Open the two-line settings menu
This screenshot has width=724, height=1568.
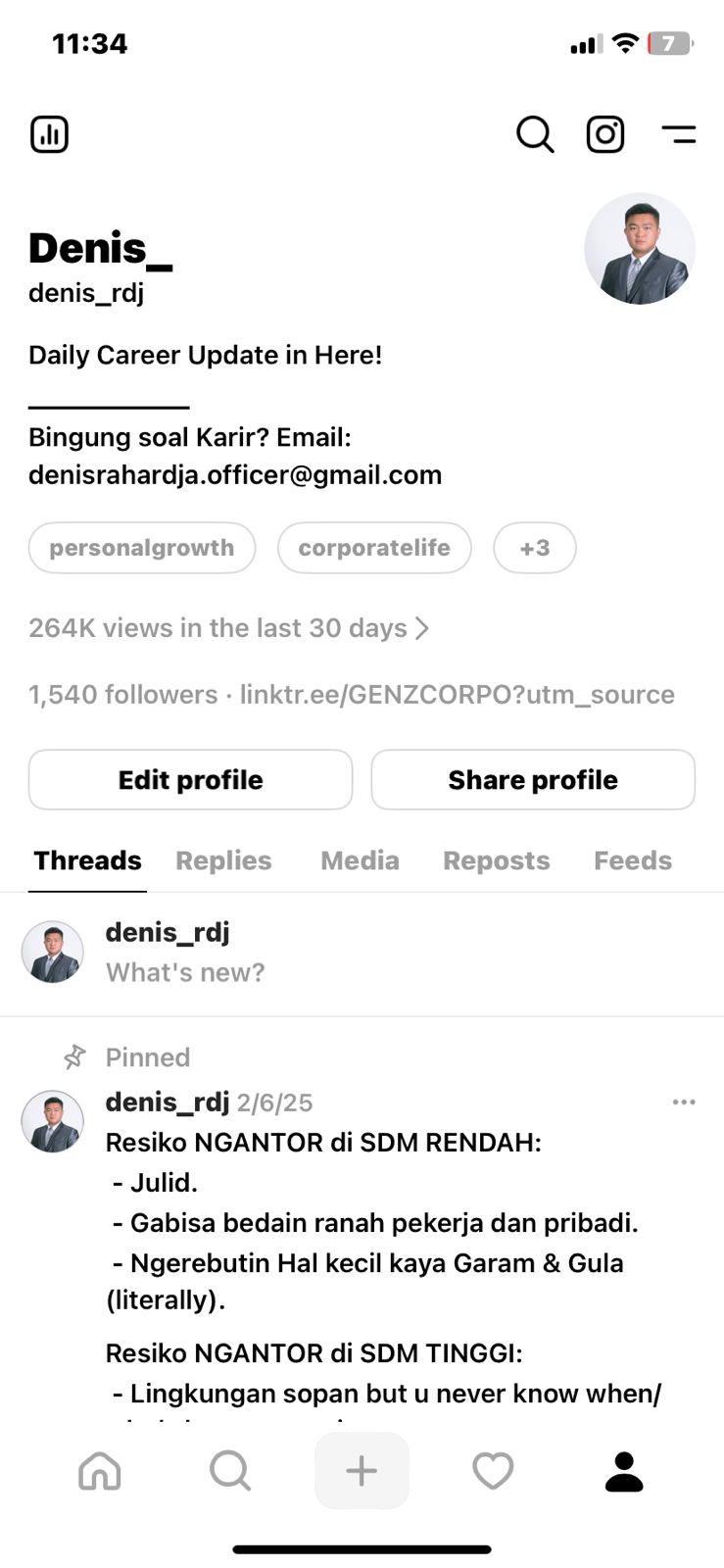pos(678,134)
